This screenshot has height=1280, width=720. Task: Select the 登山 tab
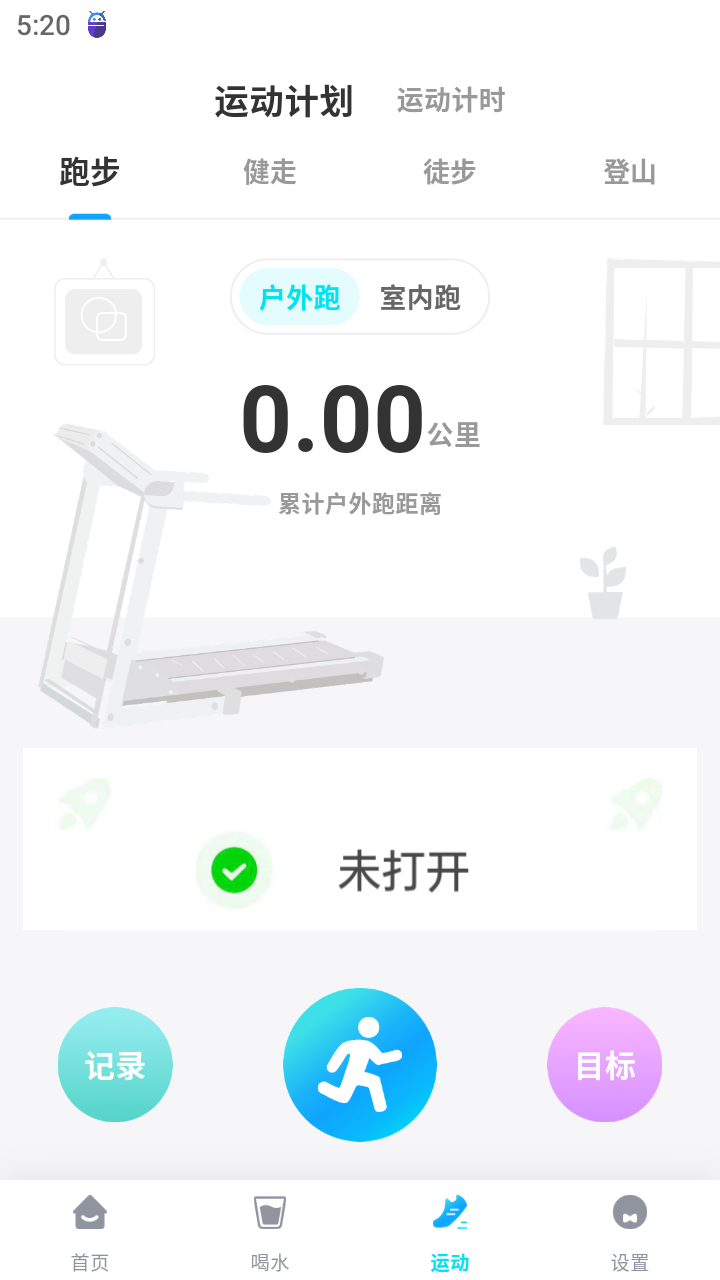629,172
